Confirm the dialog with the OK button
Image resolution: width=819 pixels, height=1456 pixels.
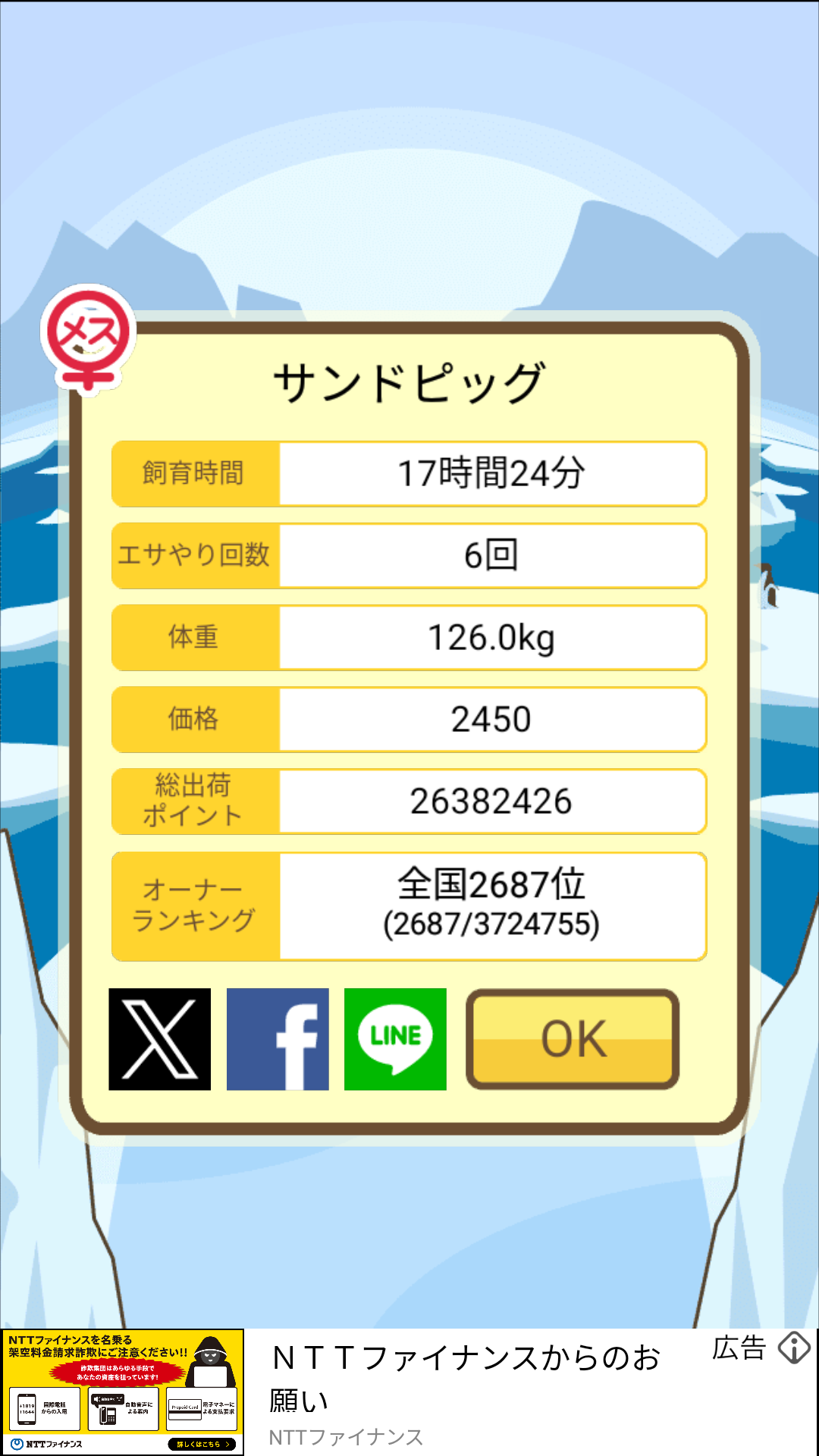coord(573,1039)
